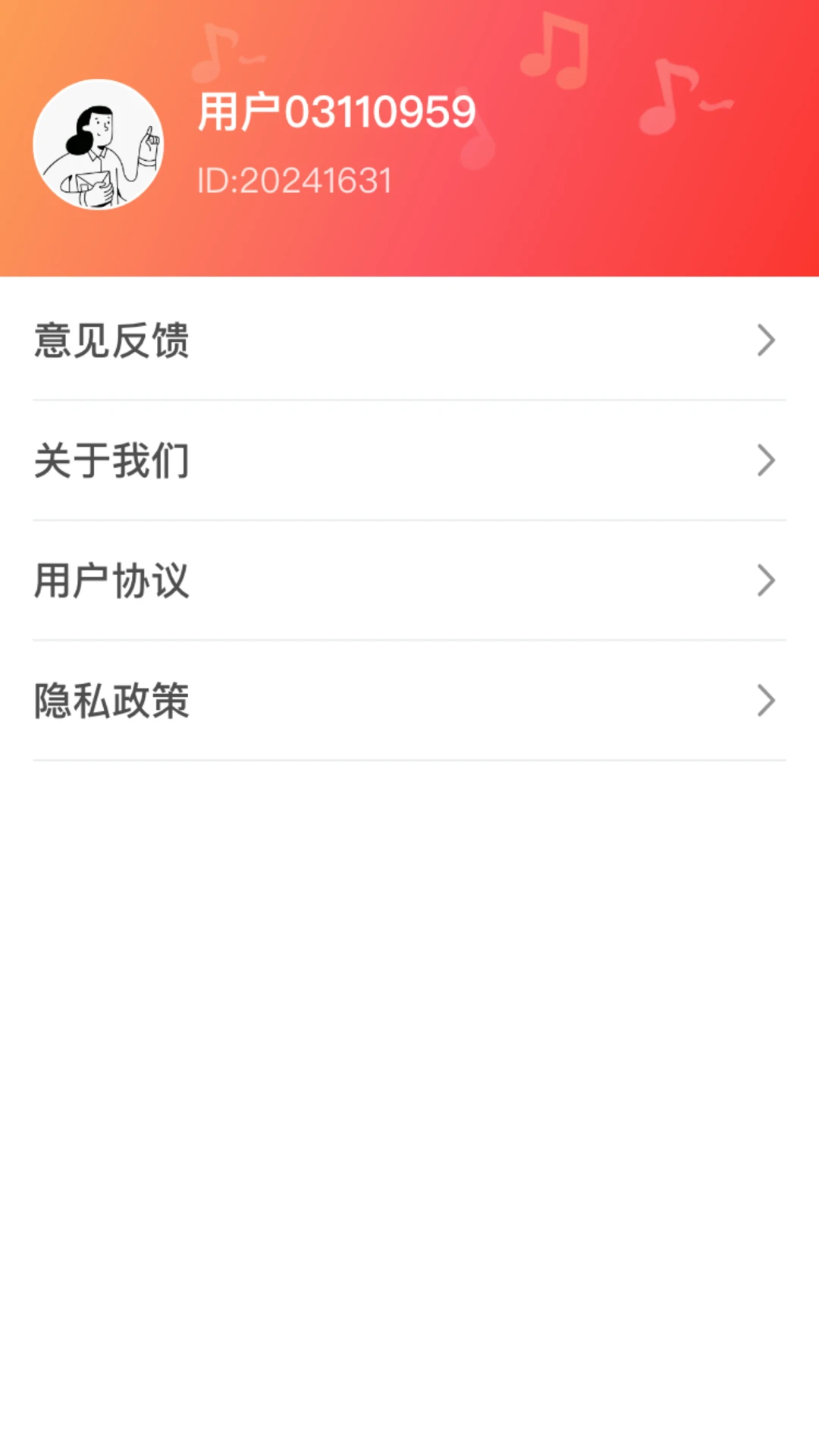Click the arrow beside 用户协议
This screenshot has width=819, height=1456.
point(766,580)
